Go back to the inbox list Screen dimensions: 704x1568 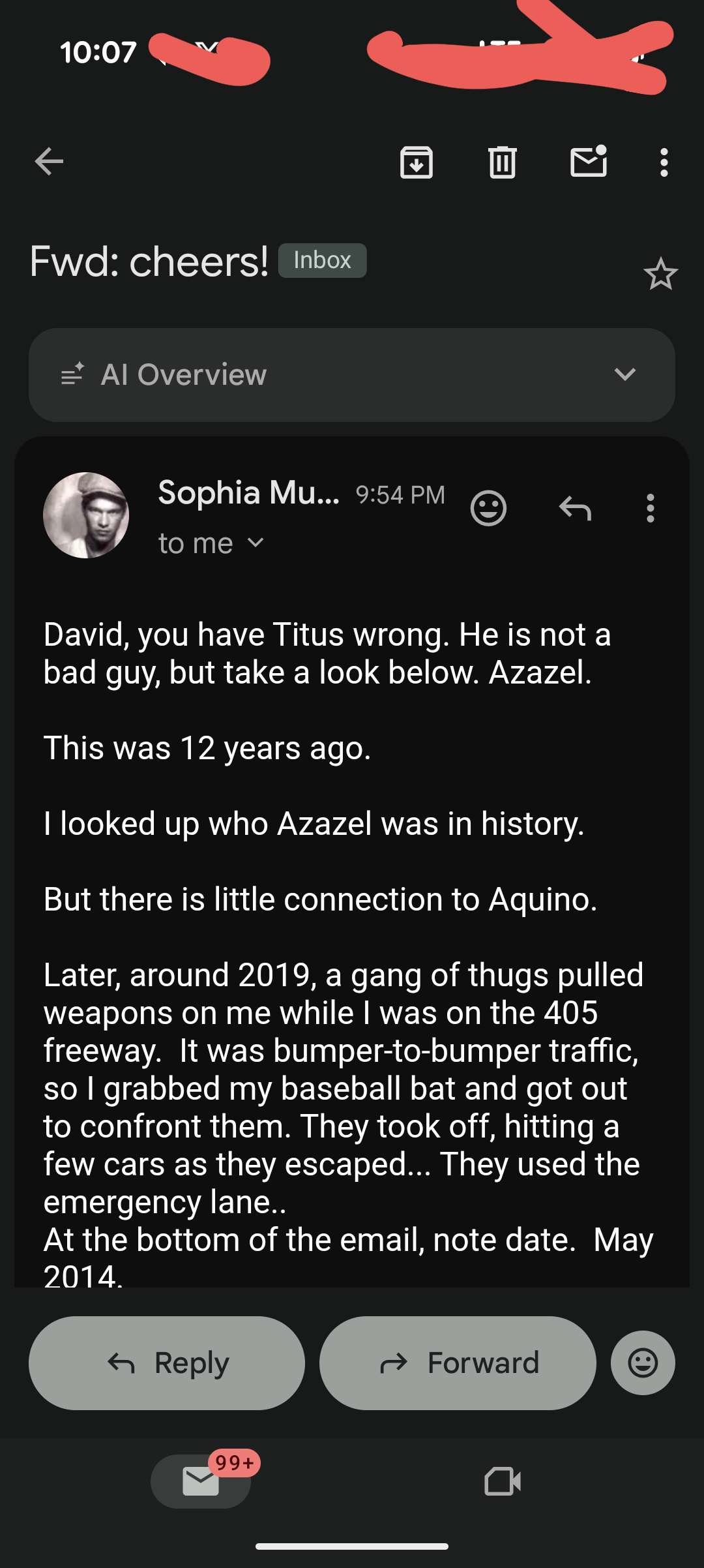(x=50, y=162)
